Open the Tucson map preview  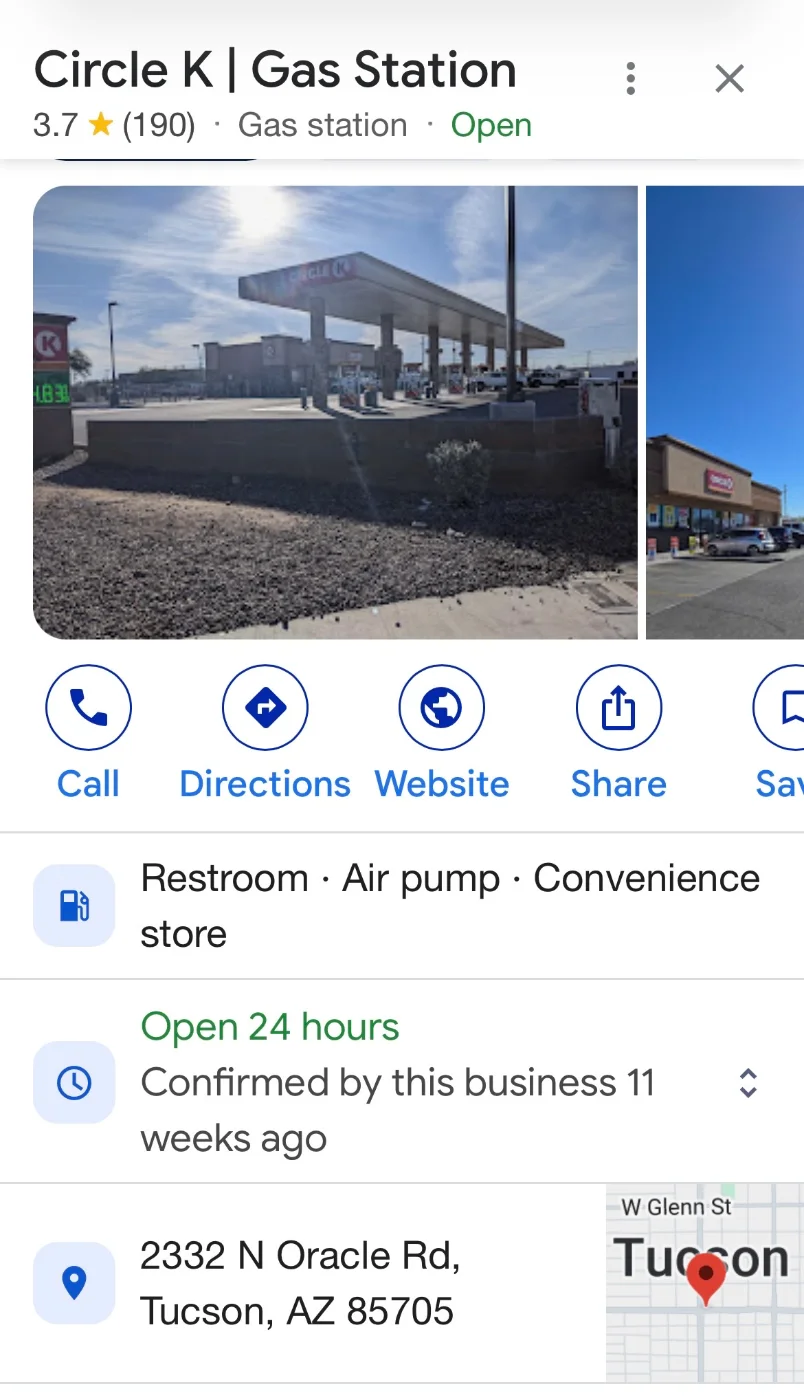coord(704,1283)
